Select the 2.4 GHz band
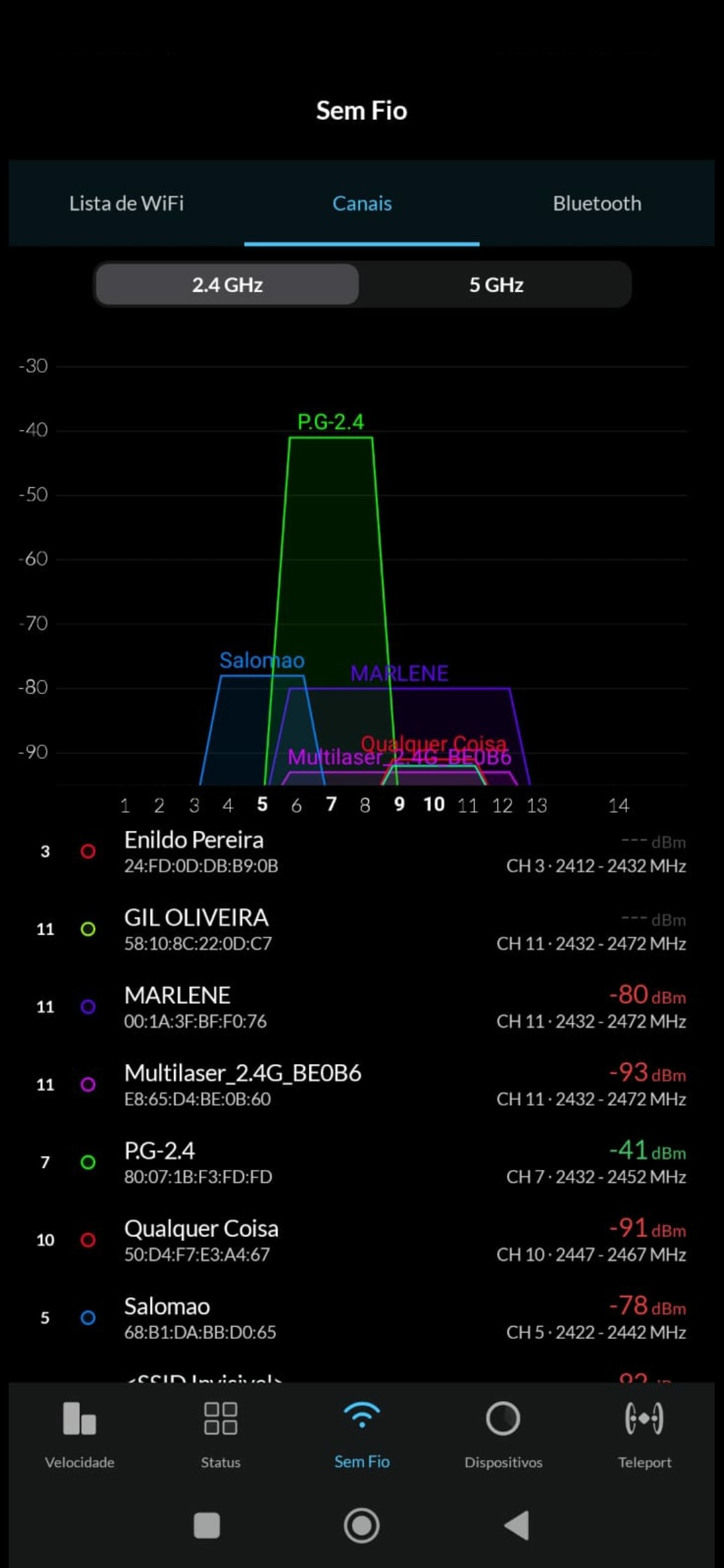 (x=227, y=285)
